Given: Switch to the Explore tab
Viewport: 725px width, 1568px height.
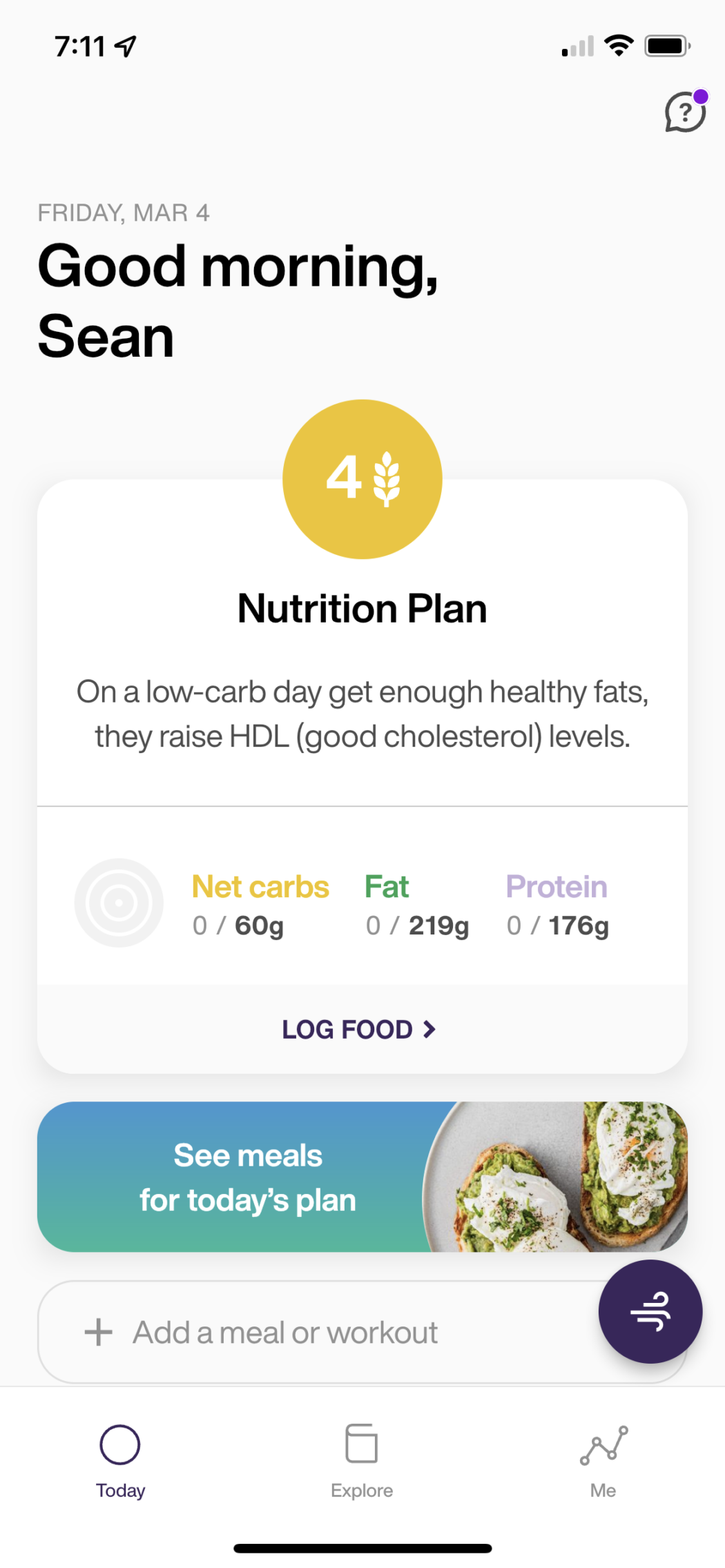Looking at the screenshot, I should (361, 1463).
